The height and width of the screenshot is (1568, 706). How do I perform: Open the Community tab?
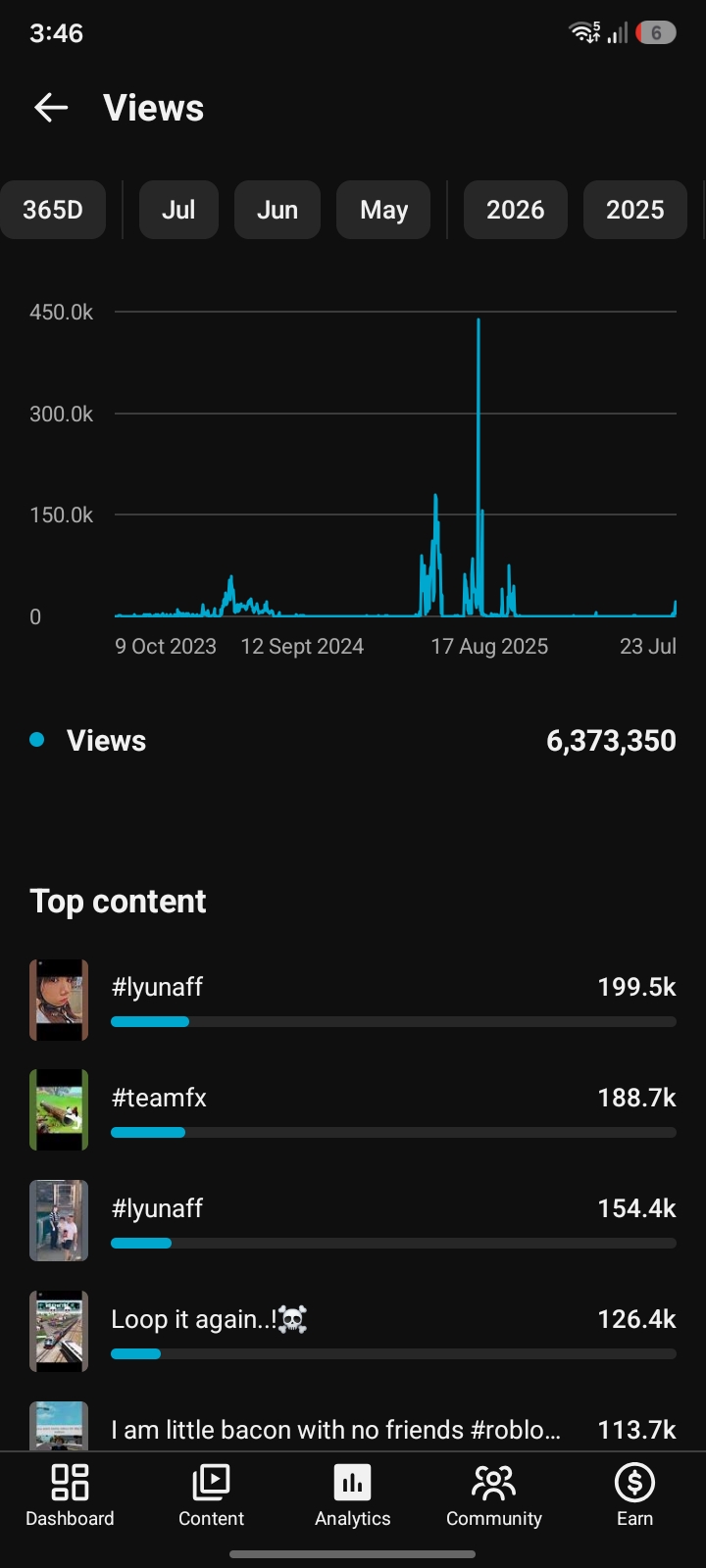click(494, 1495)
